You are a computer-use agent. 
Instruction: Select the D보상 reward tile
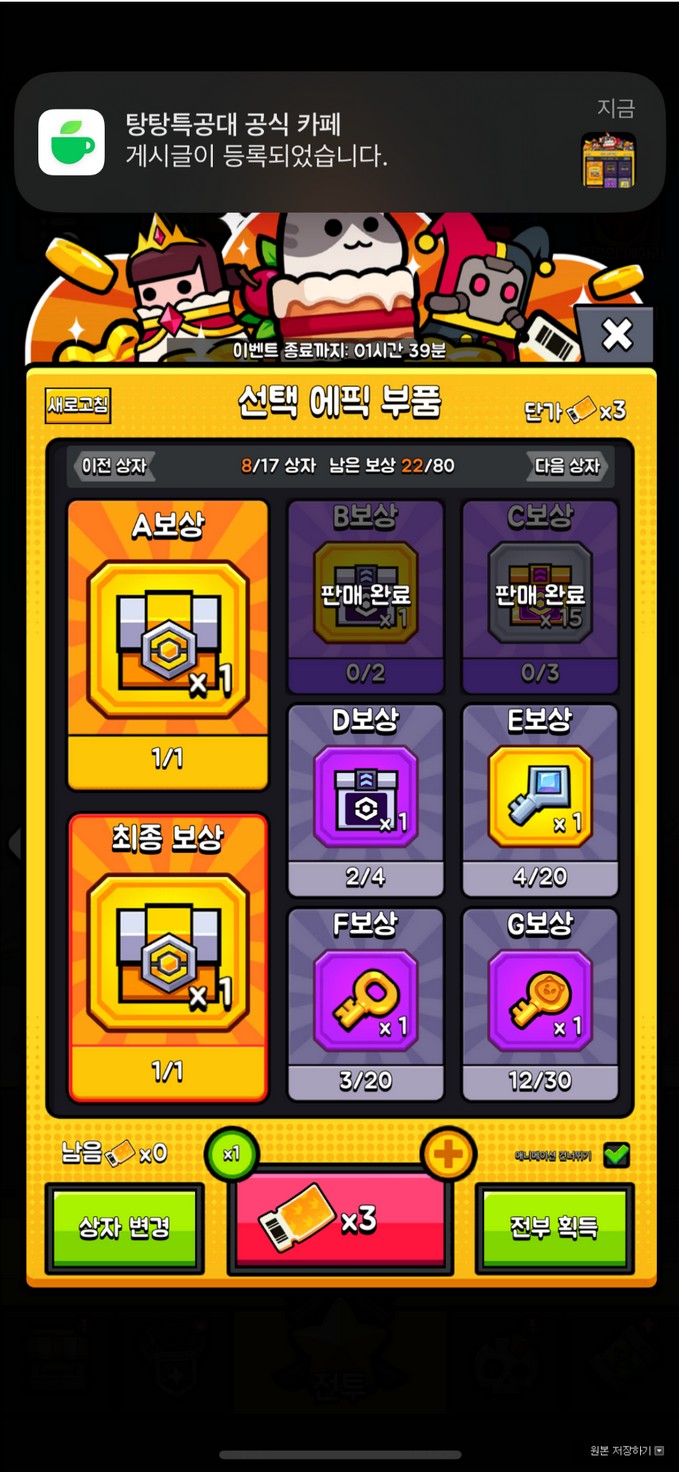click(365, 800)
